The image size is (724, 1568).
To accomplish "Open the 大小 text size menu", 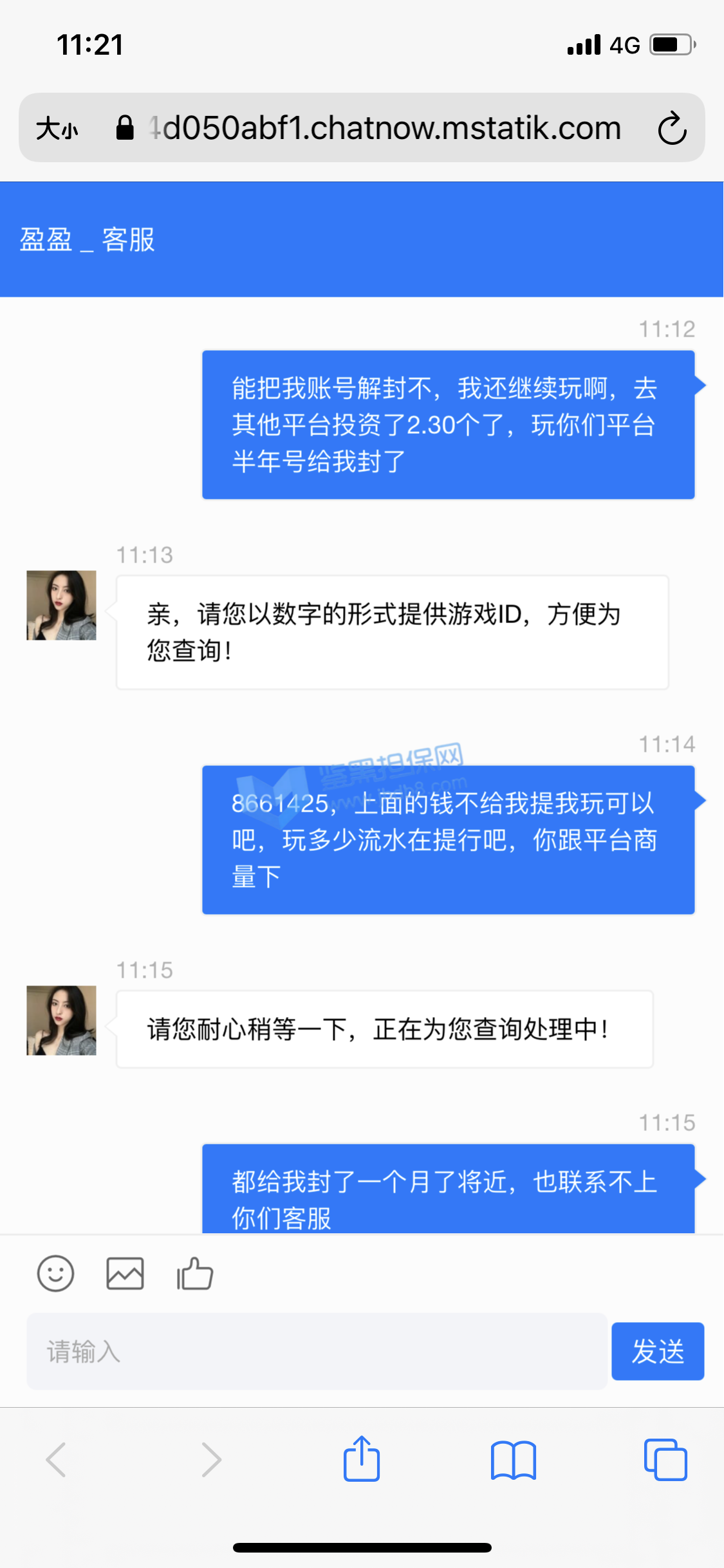I will (57, 128).
